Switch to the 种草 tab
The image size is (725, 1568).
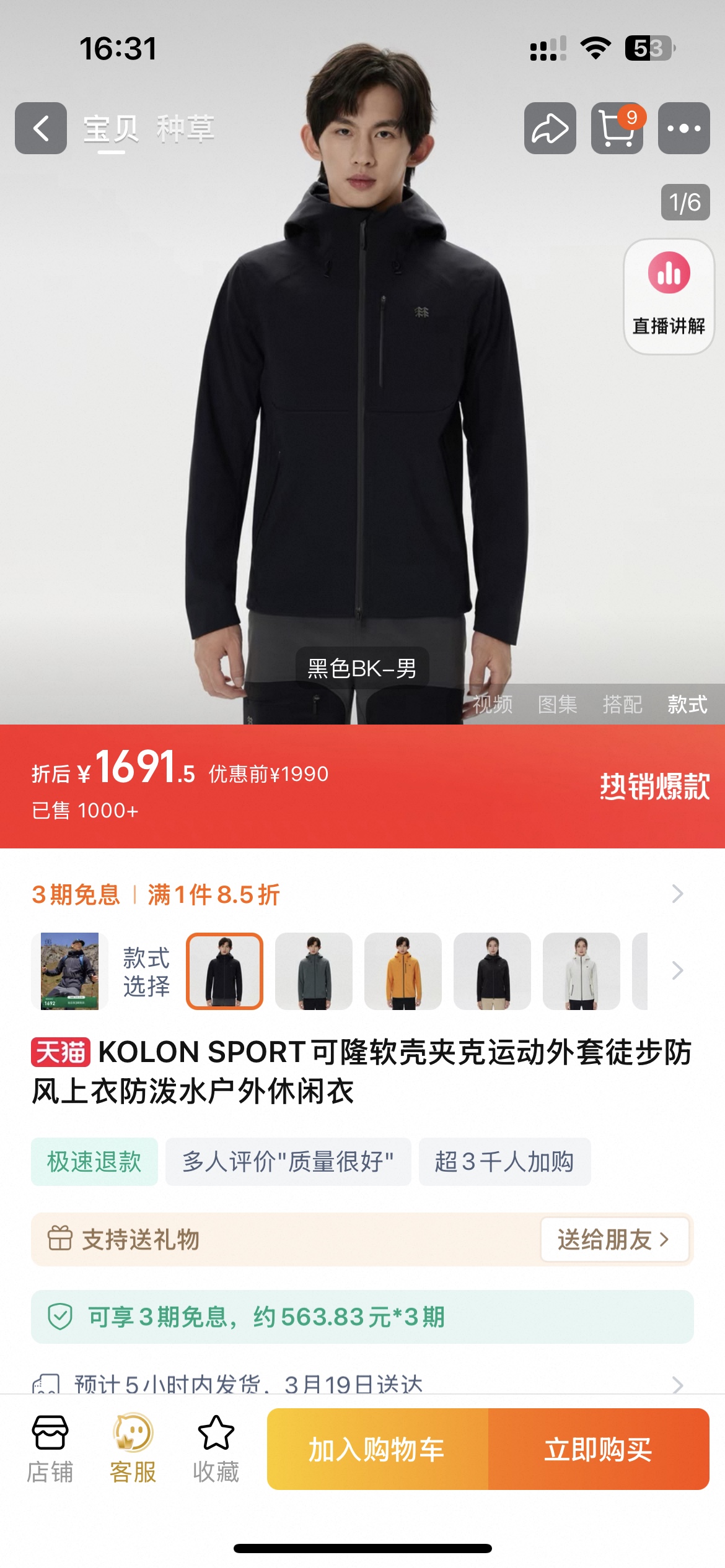coord(185,129)
